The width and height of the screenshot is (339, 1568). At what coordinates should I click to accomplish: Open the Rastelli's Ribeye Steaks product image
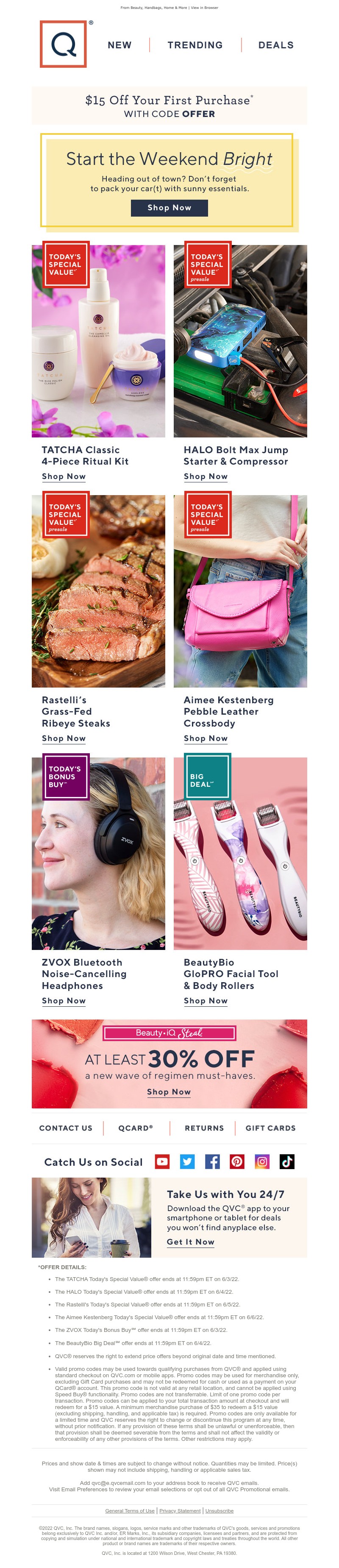pos(99,591)
